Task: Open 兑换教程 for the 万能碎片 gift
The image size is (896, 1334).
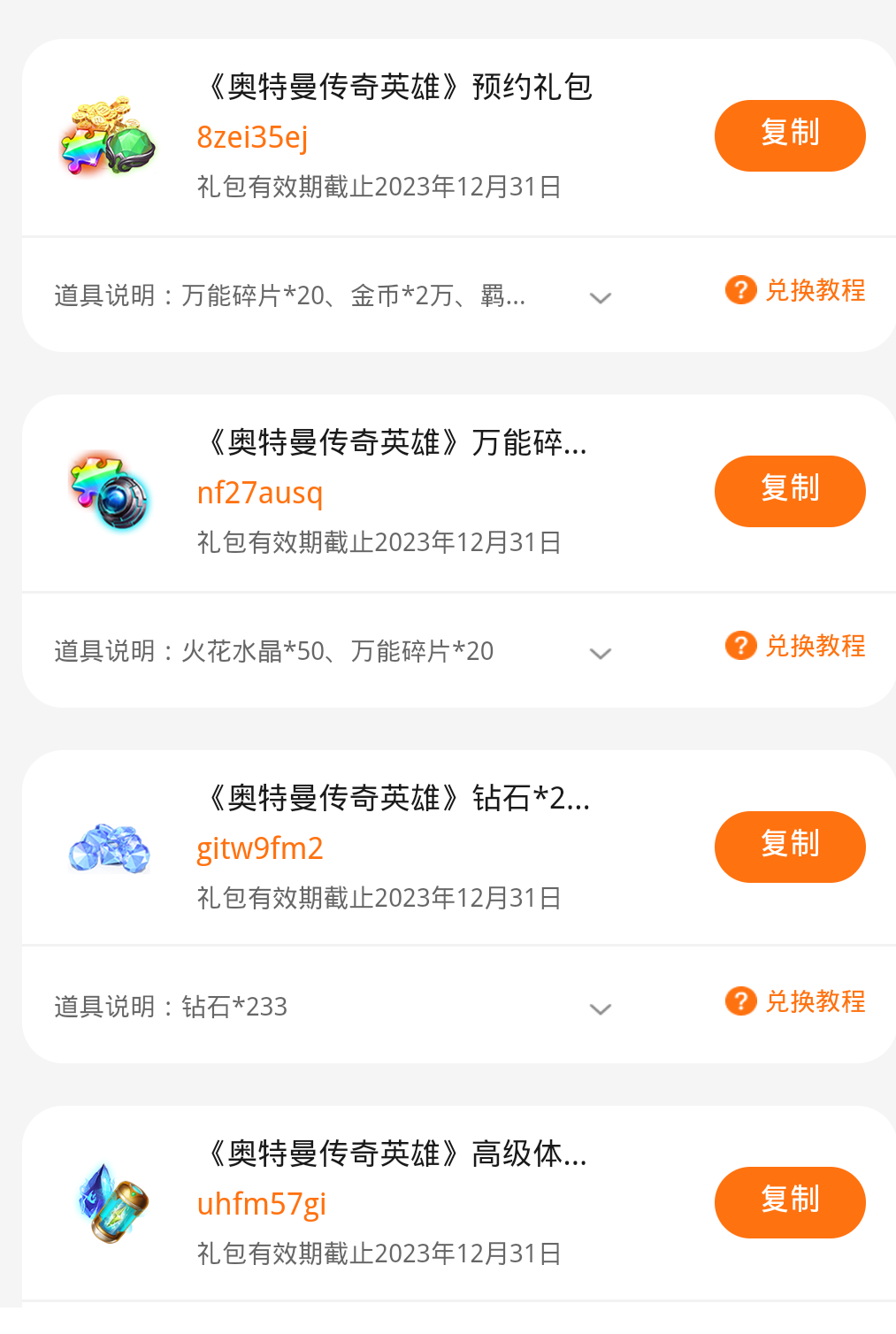Action: (795, 646)
